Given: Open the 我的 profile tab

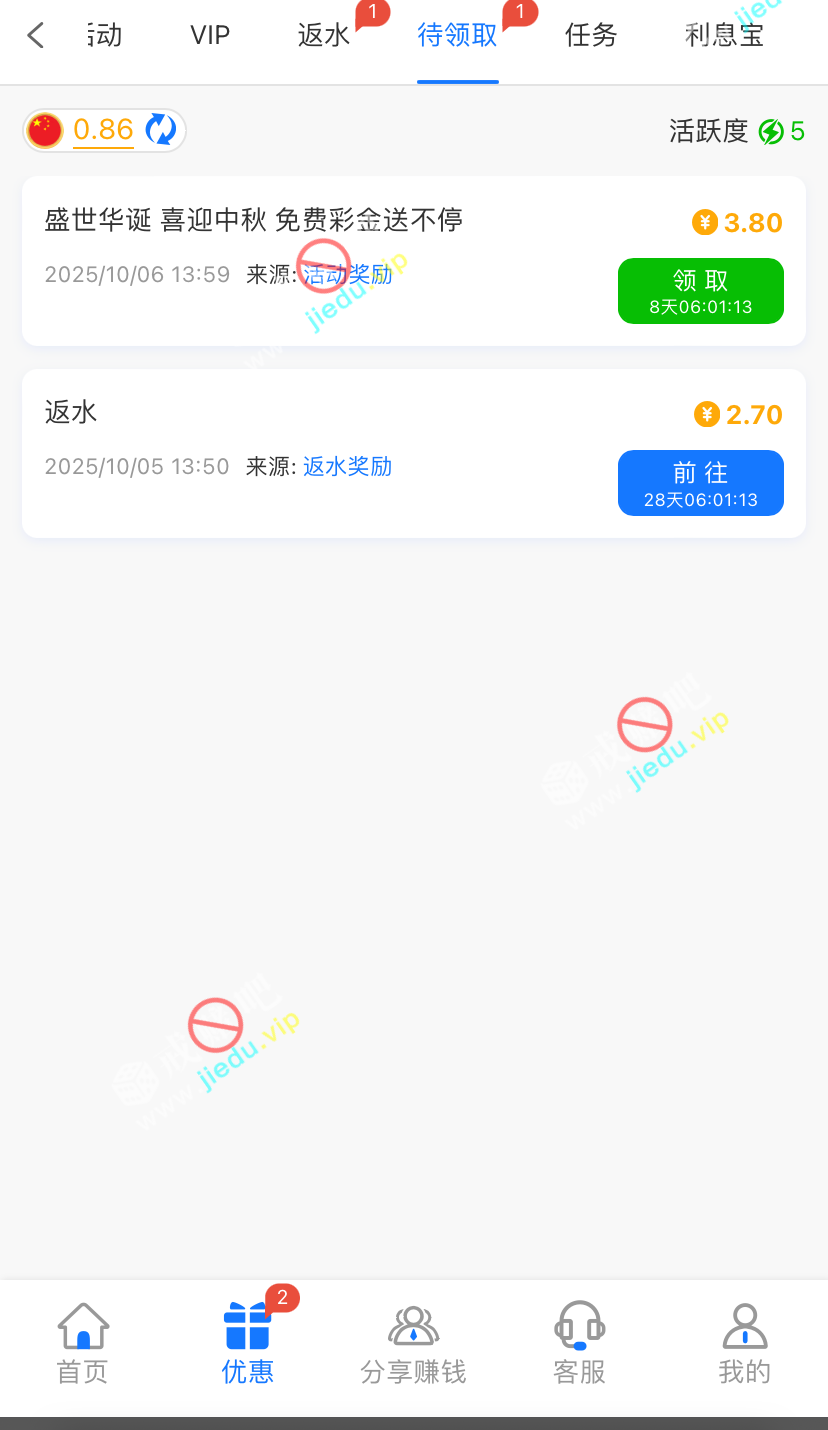Looking at the screenshot, I should [744, 1343].
